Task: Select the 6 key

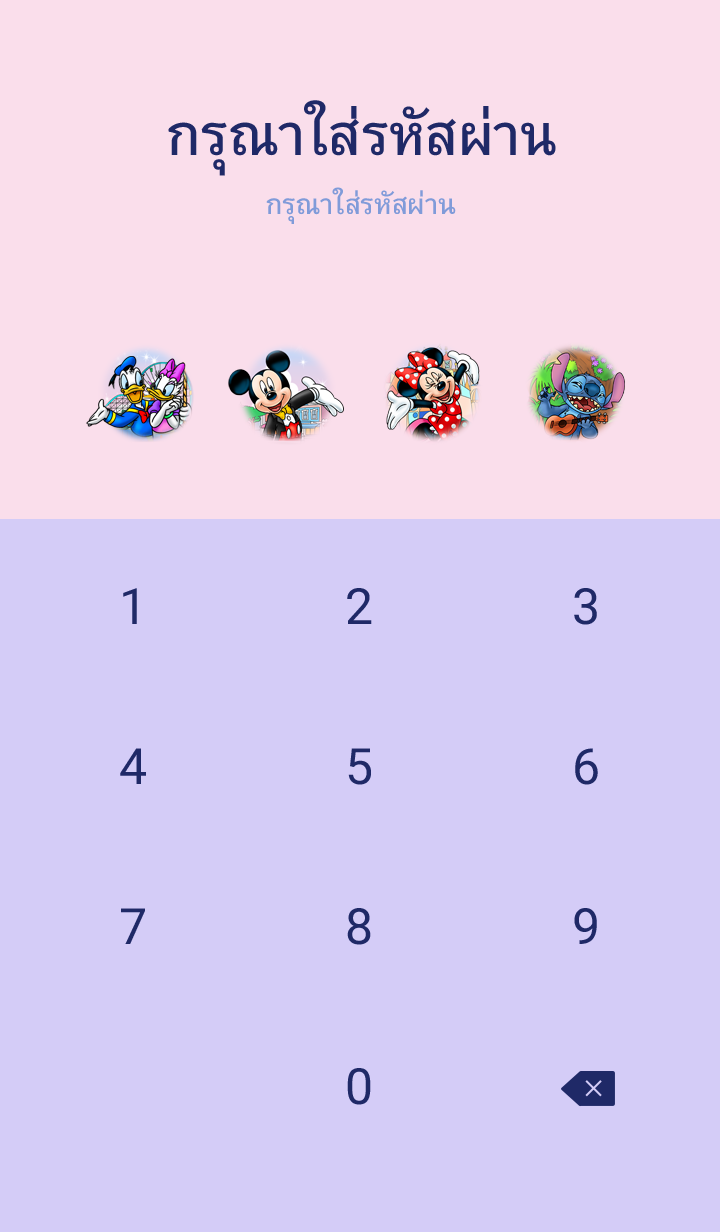Action: (585, 767)
